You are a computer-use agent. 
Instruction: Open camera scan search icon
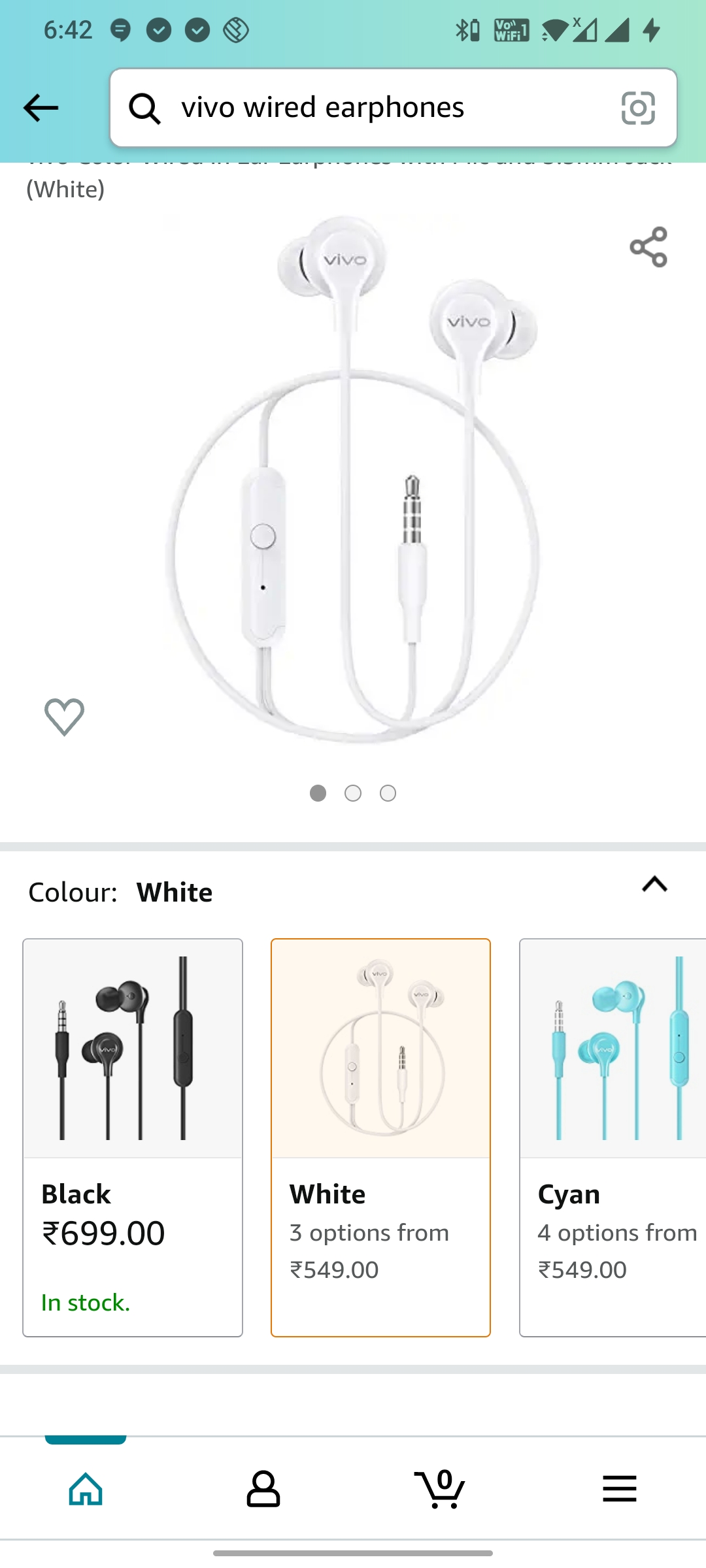(638, 108)
